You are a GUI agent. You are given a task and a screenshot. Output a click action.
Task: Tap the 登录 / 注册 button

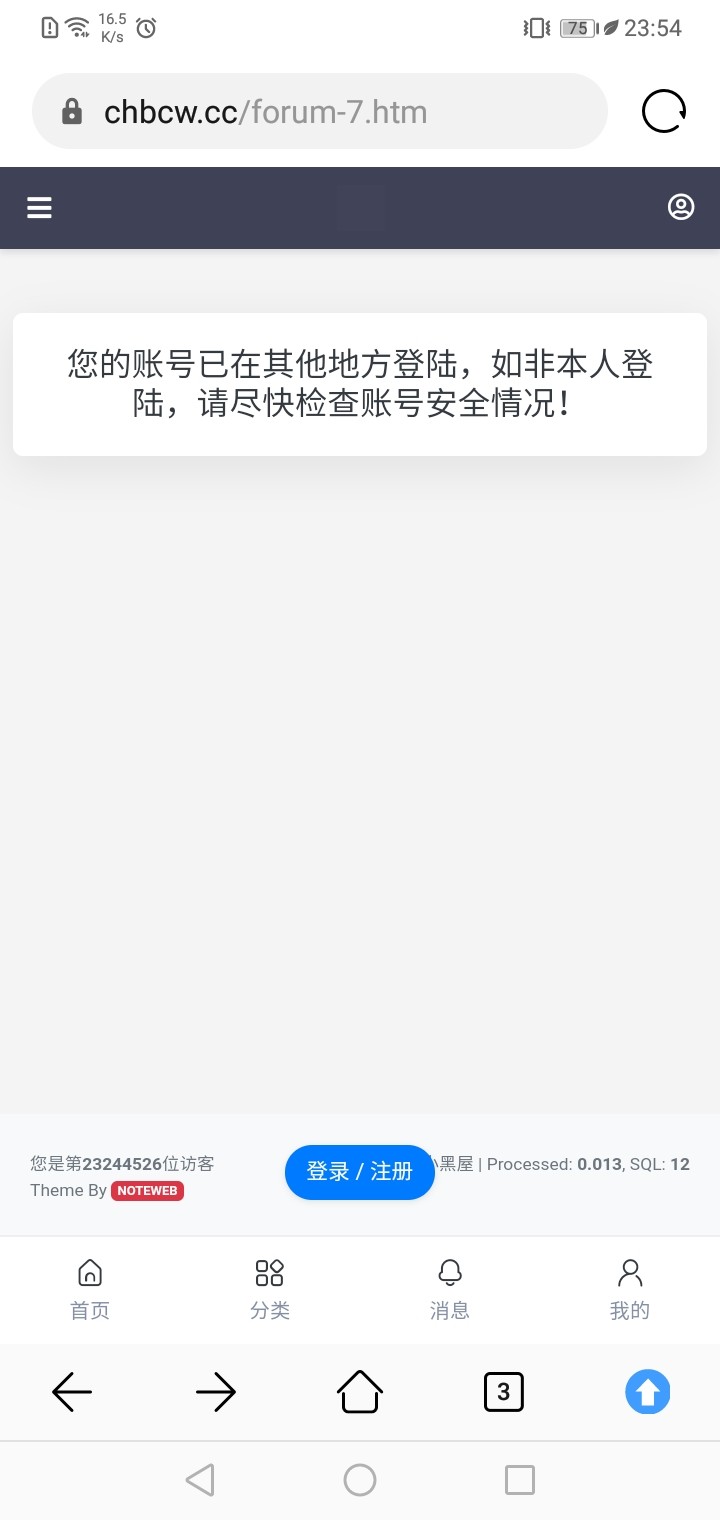(359, 1172)
